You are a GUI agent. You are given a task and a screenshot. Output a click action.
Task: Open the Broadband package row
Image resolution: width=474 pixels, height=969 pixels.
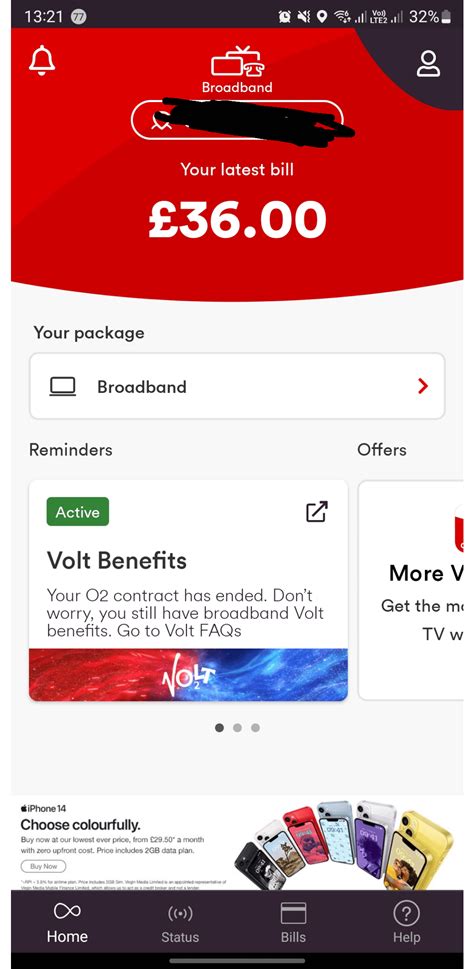click(x=237, y=386)
